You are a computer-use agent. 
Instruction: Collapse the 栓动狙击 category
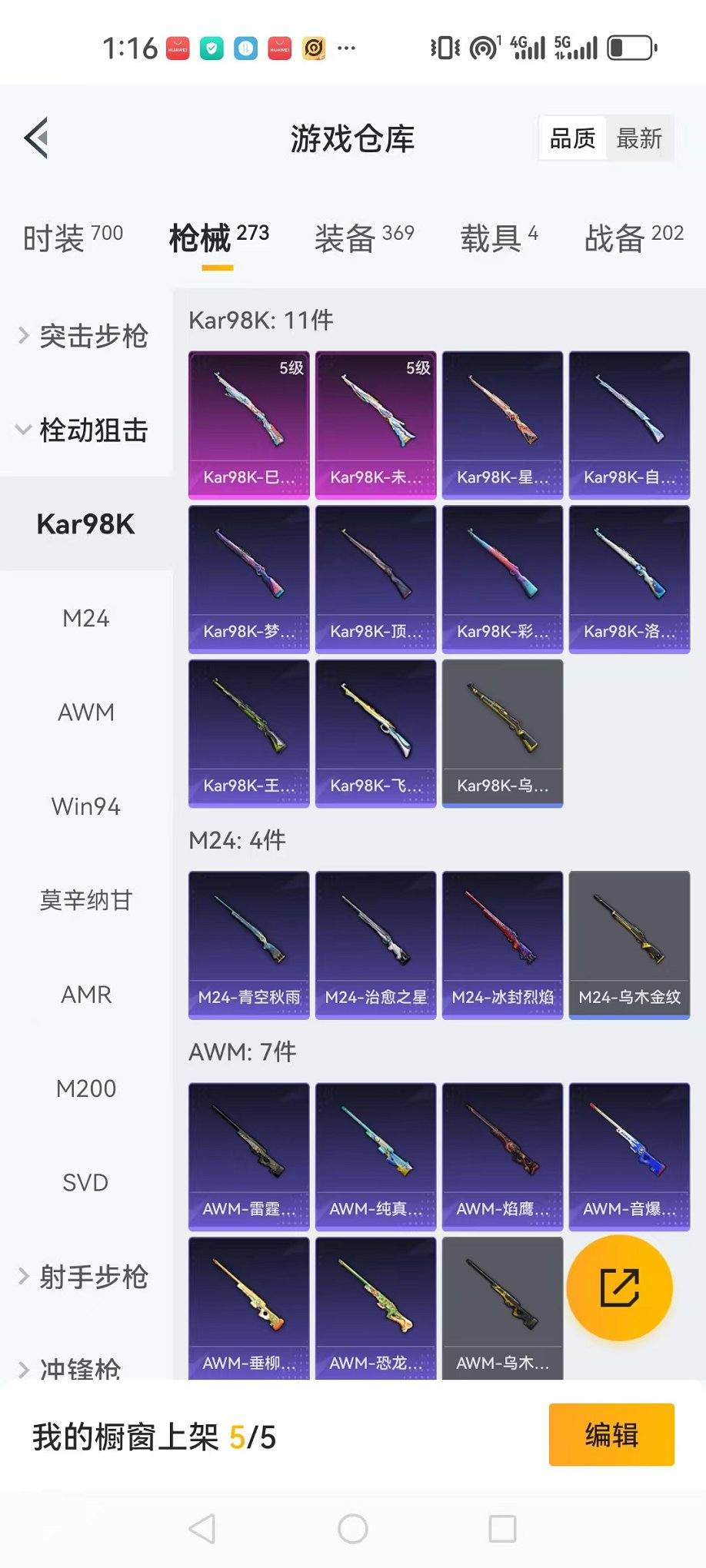click(86, 430)
